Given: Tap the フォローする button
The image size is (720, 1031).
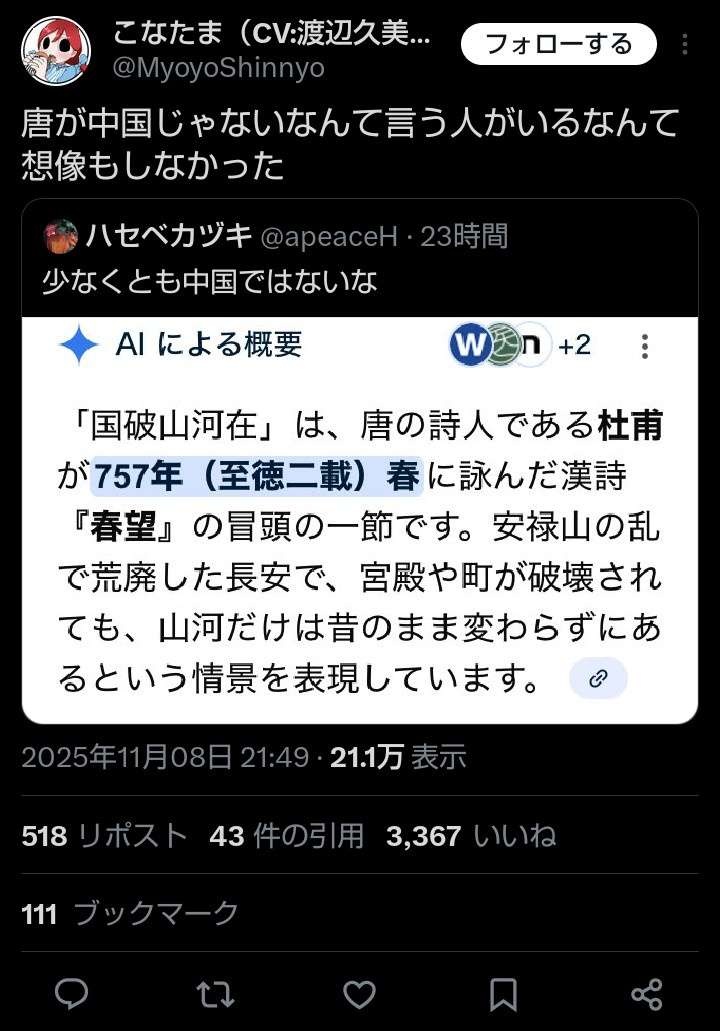Looking at the screenshot, I should [x=558, y=44].
